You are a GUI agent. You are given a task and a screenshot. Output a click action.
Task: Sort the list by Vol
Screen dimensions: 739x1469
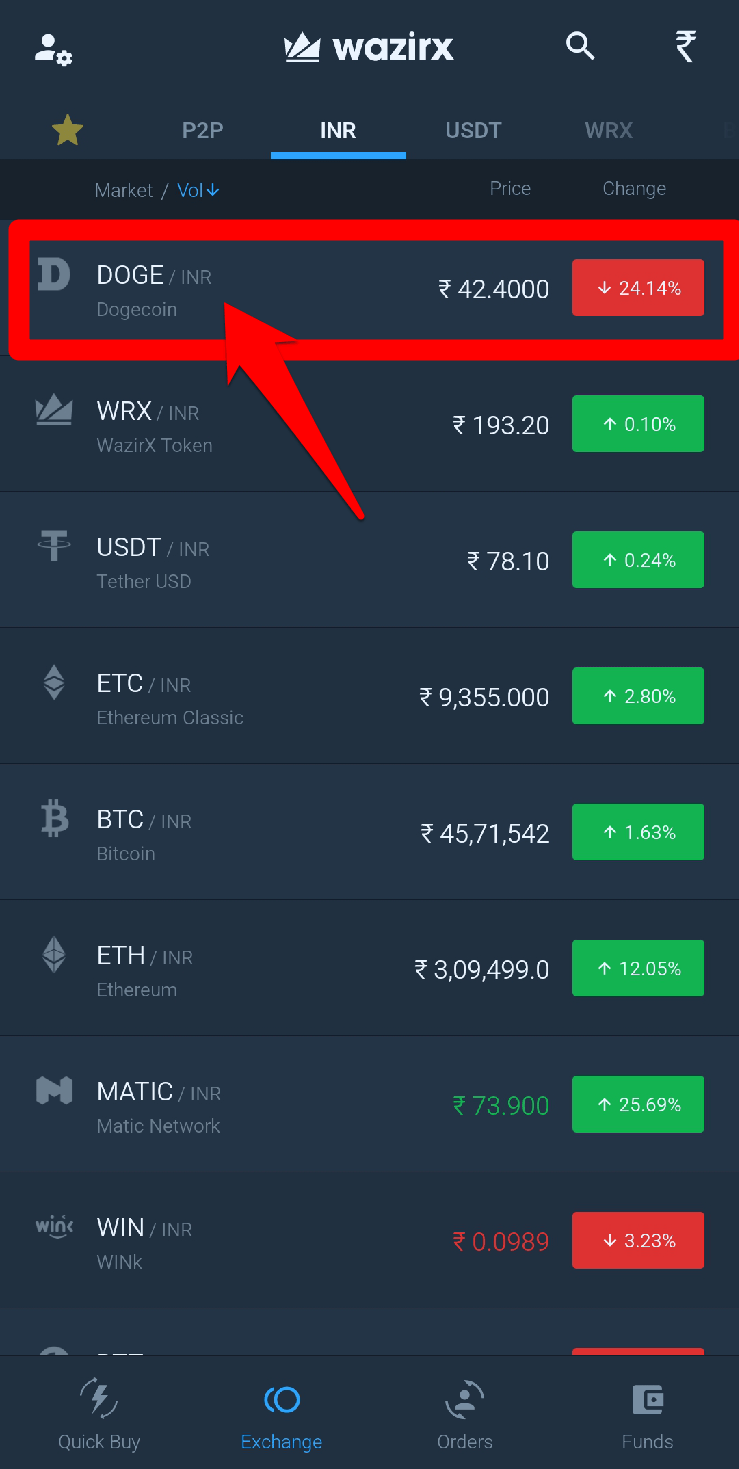coord(198,190)
